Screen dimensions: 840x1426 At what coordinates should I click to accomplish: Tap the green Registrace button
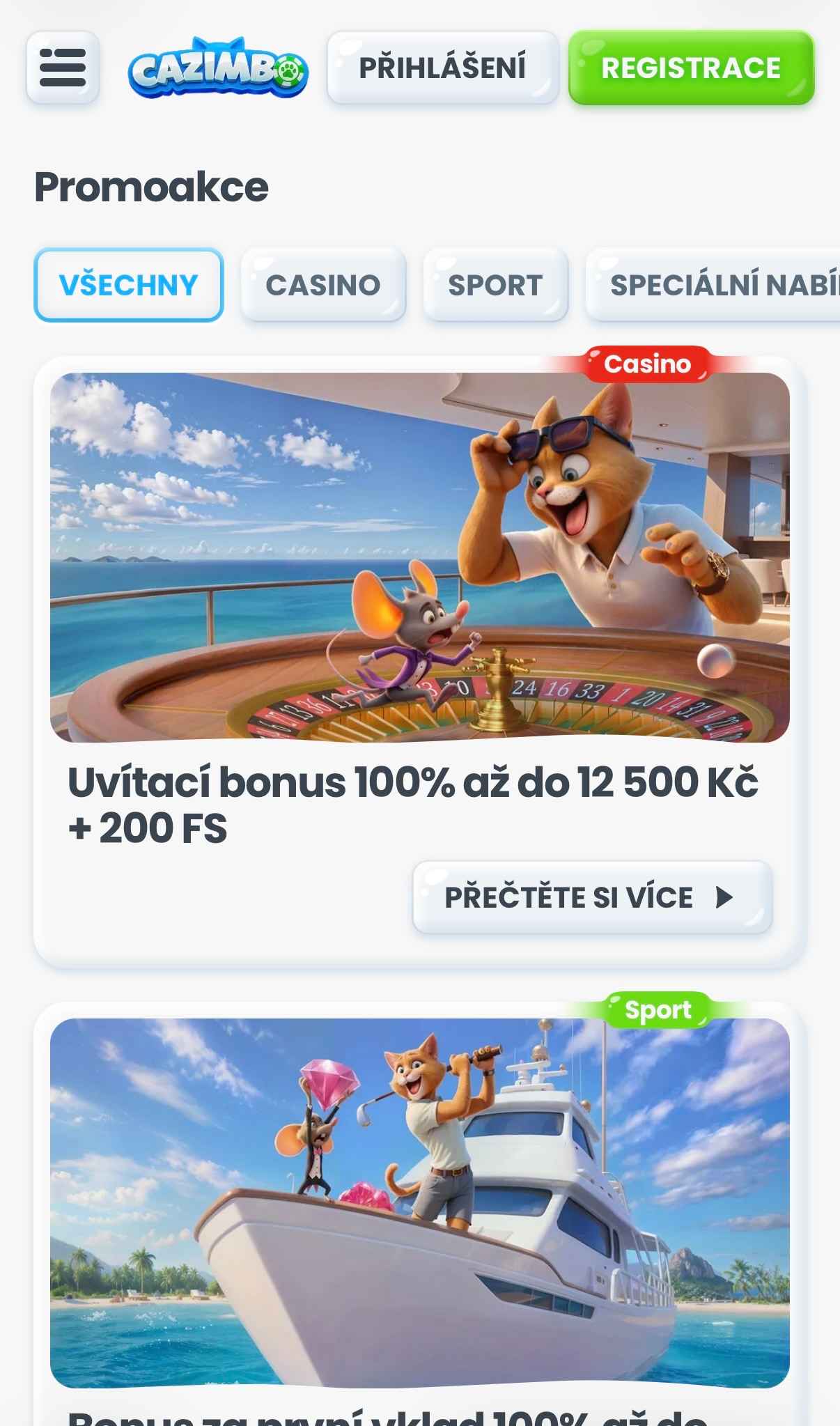click(691, 68)
